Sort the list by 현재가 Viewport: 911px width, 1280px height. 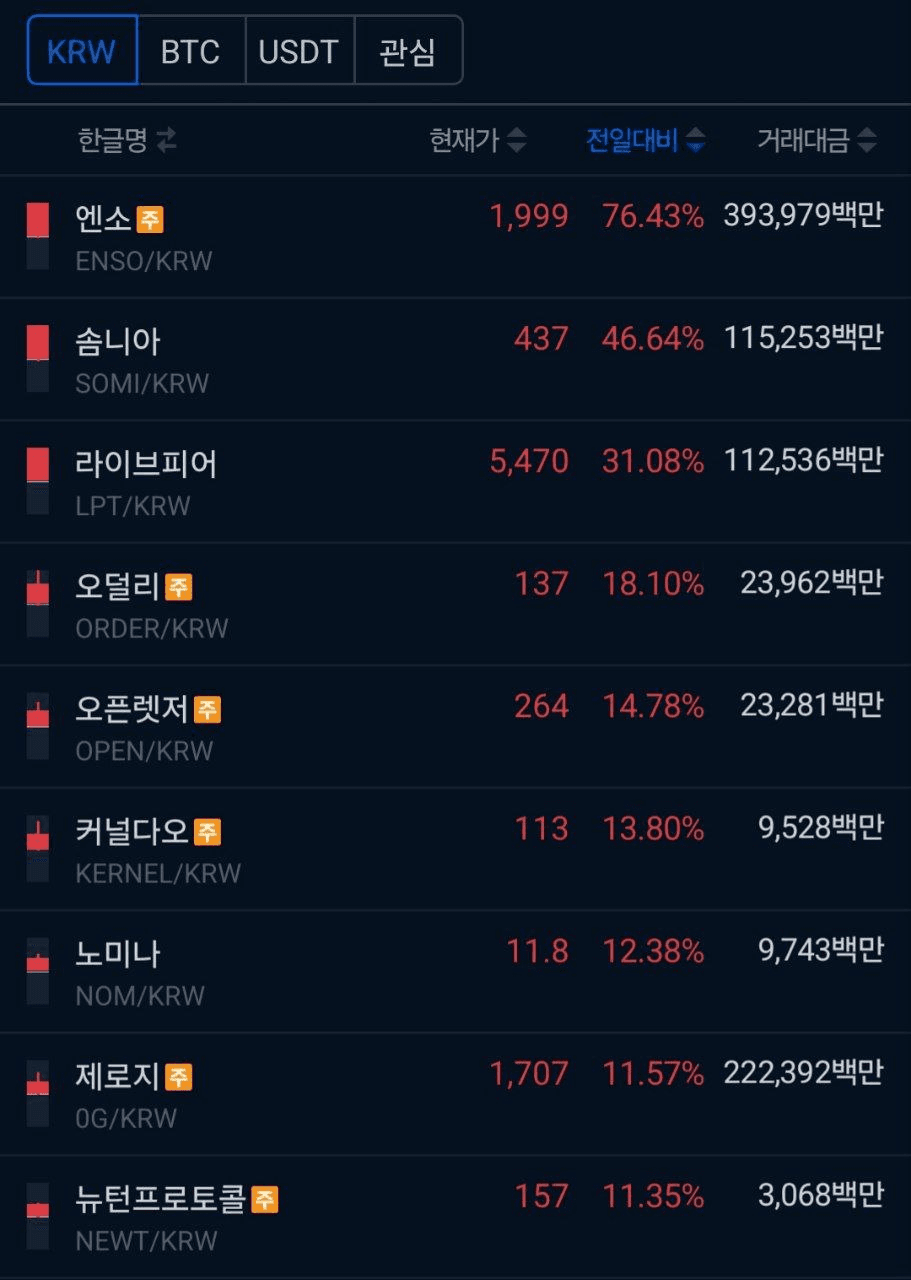click(477, 141)
